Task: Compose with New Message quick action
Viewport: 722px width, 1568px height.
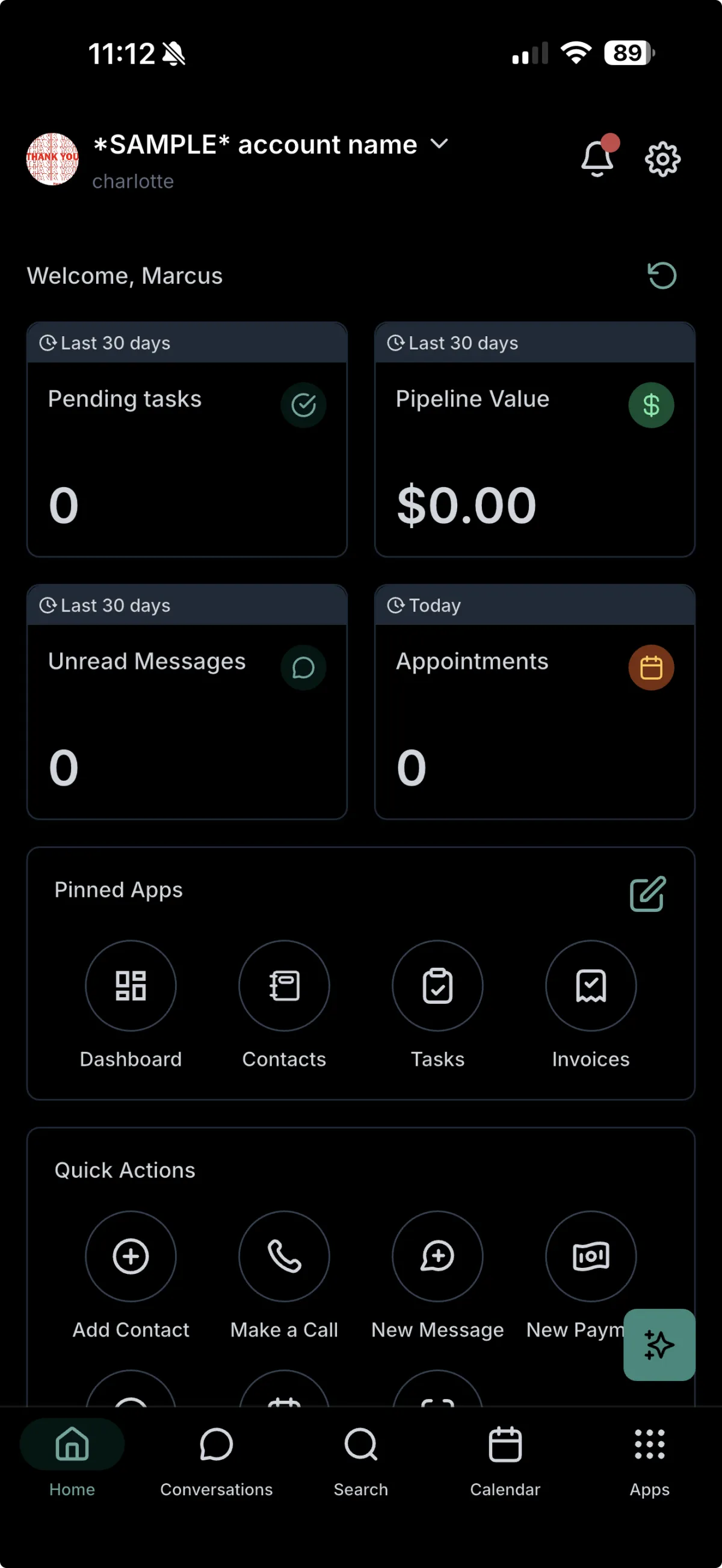Action: tap(437, 1256)
